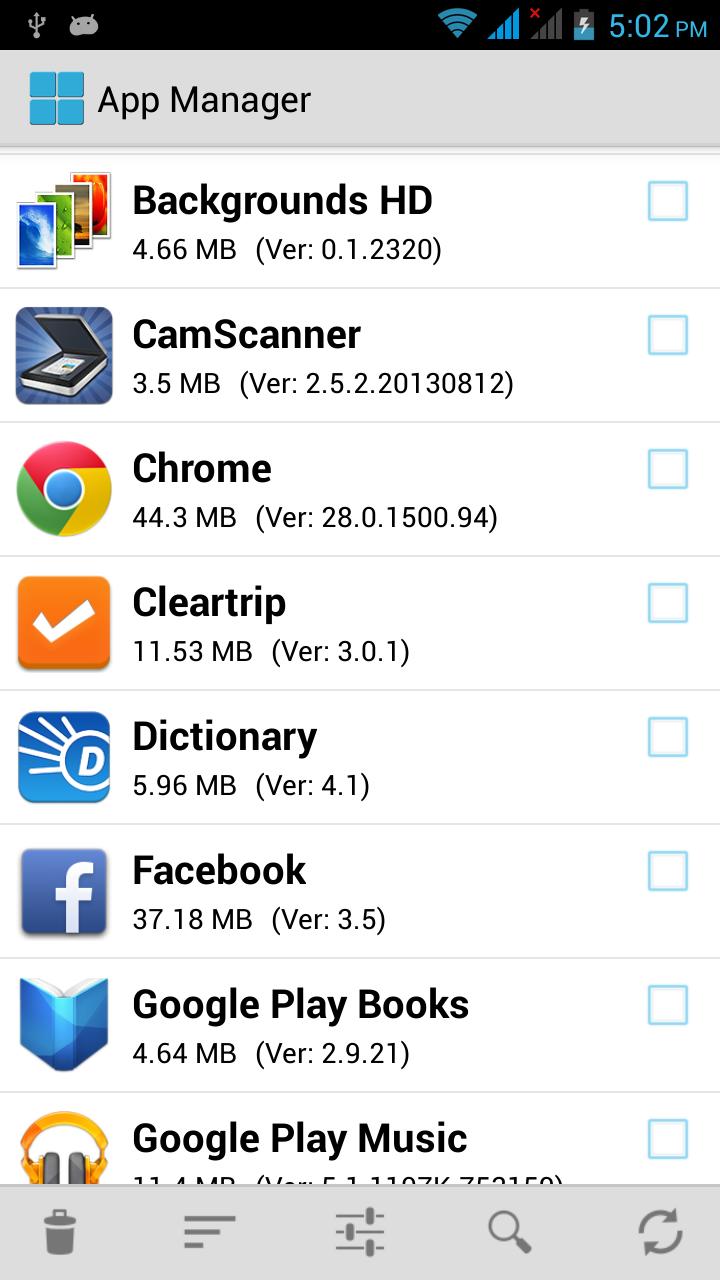The width and height of the screenshot is (720, 1280).
Task: Check the Facebook checkbox
Action: [x=667, y=871]
